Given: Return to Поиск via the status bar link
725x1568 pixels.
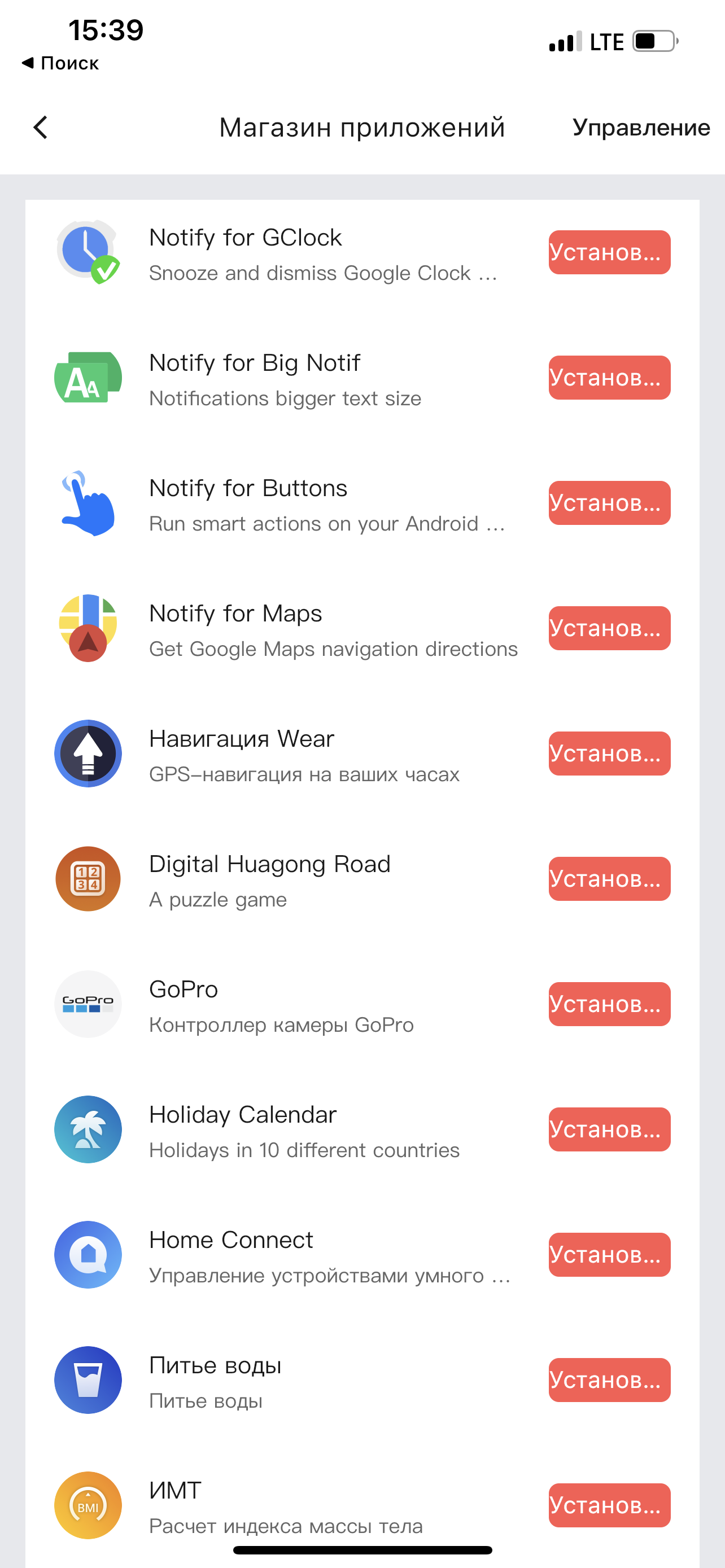Looking at the screenshot, I should coord(61,63).
